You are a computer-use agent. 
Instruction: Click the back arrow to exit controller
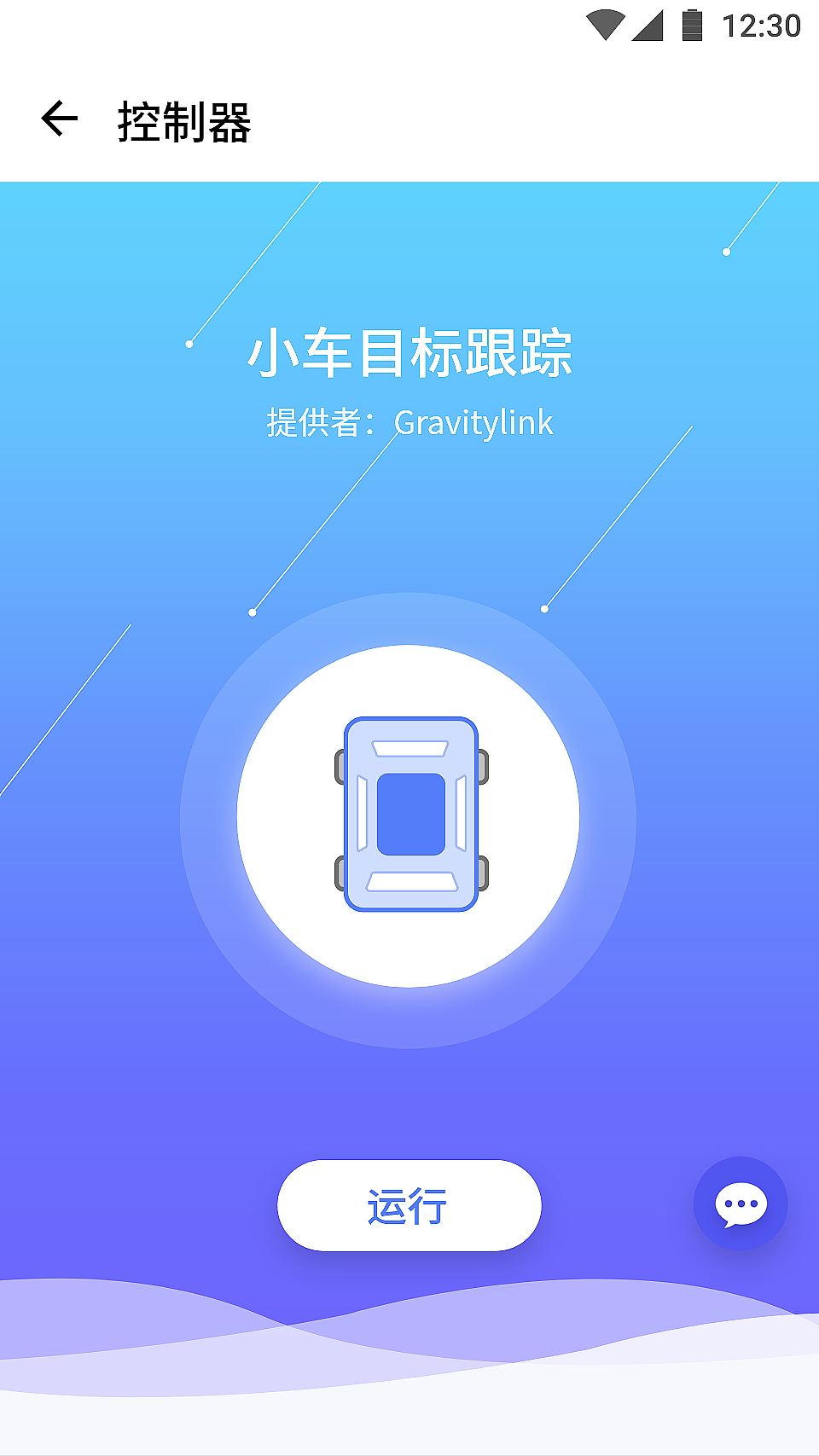tap(58, 119)
